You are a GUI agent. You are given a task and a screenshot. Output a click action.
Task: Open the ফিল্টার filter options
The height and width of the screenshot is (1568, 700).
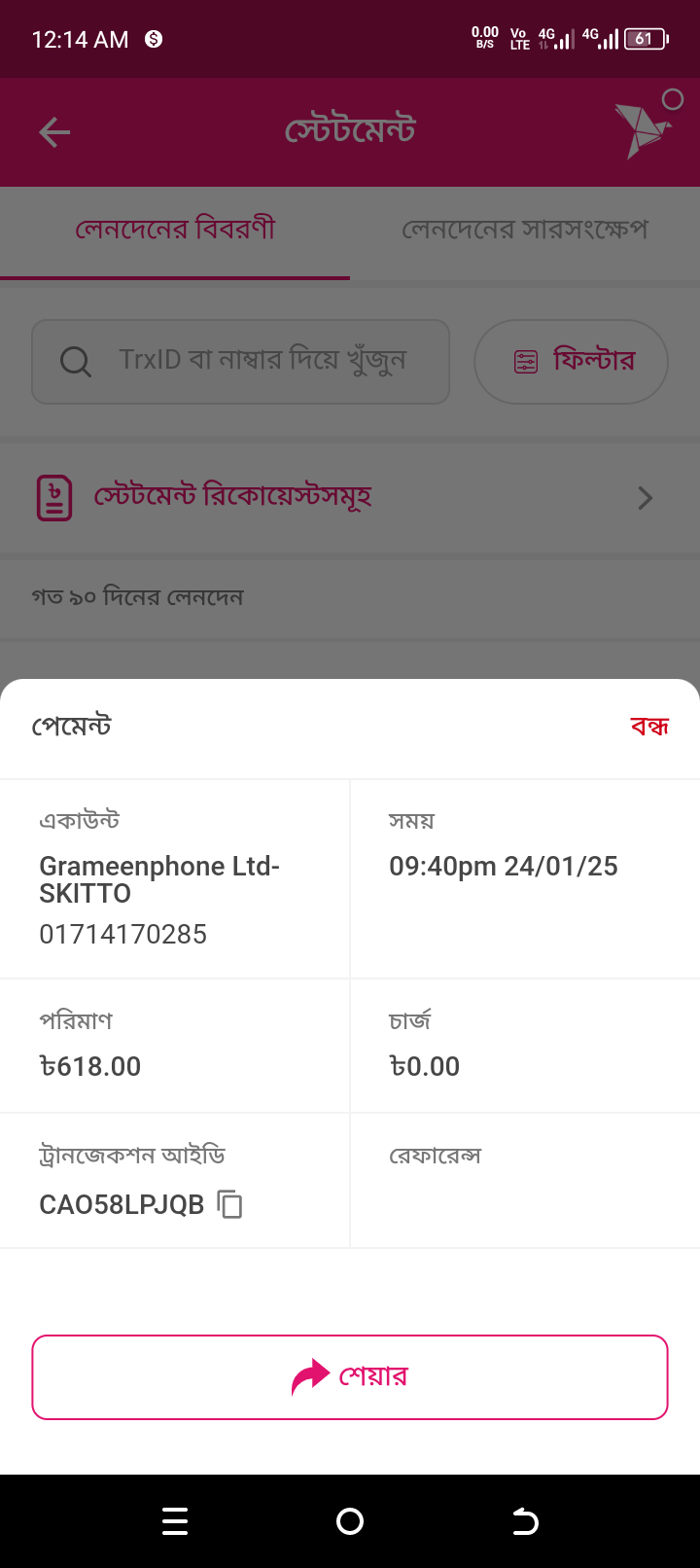tap(571, 361)
